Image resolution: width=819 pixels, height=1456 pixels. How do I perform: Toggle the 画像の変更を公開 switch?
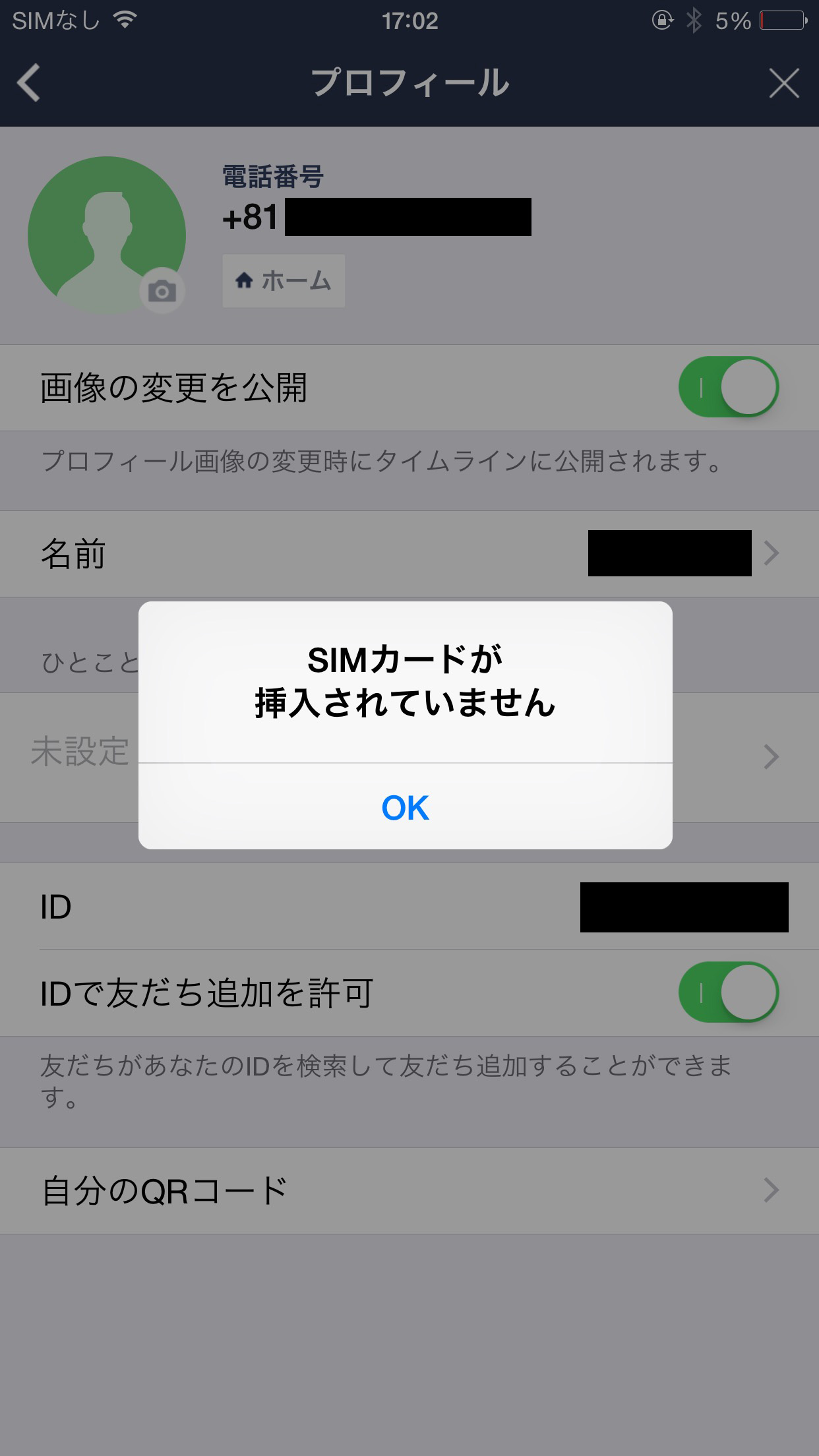[729, 387]
